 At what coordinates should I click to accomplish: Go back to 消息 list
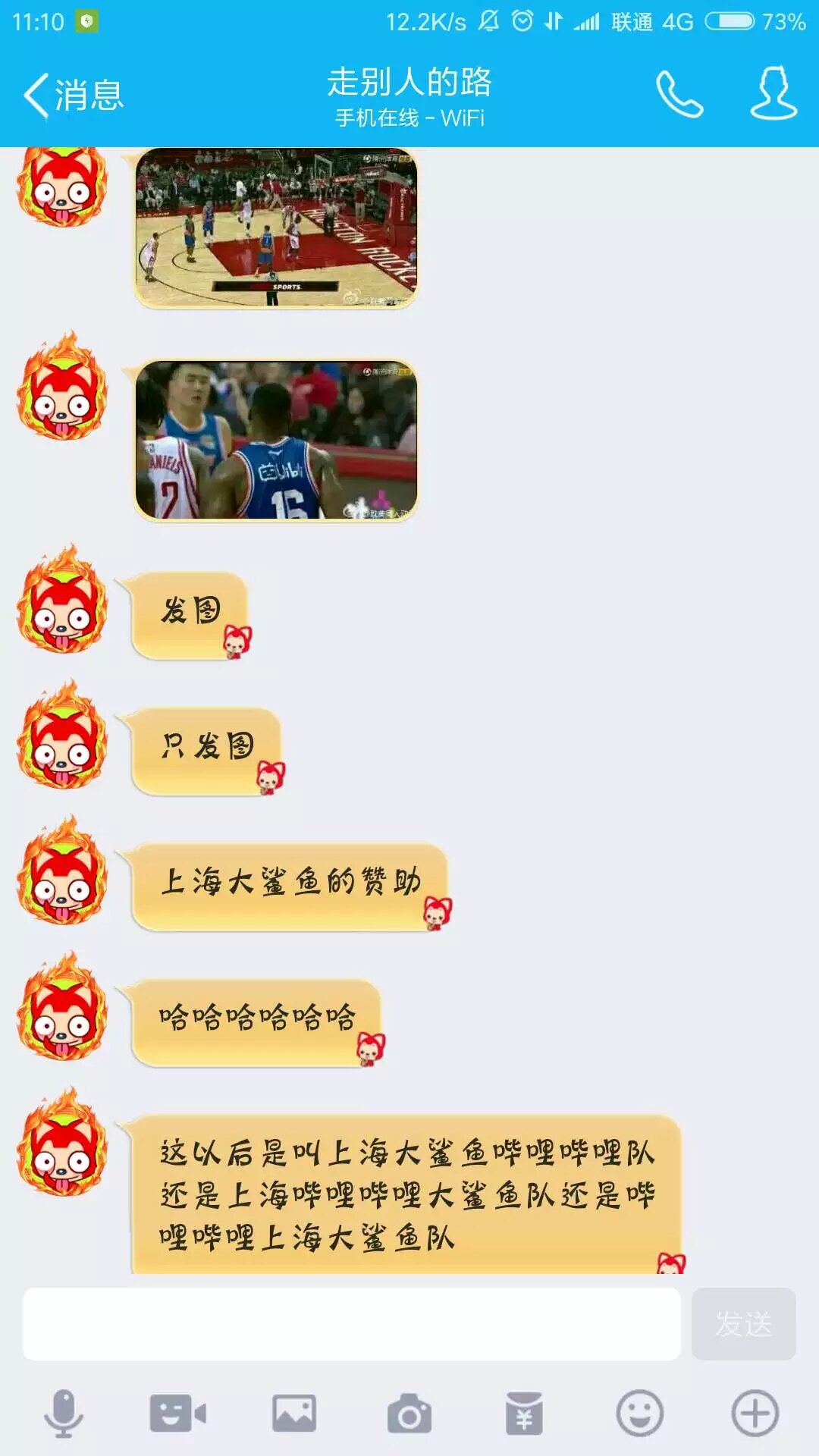click(74, 95)
